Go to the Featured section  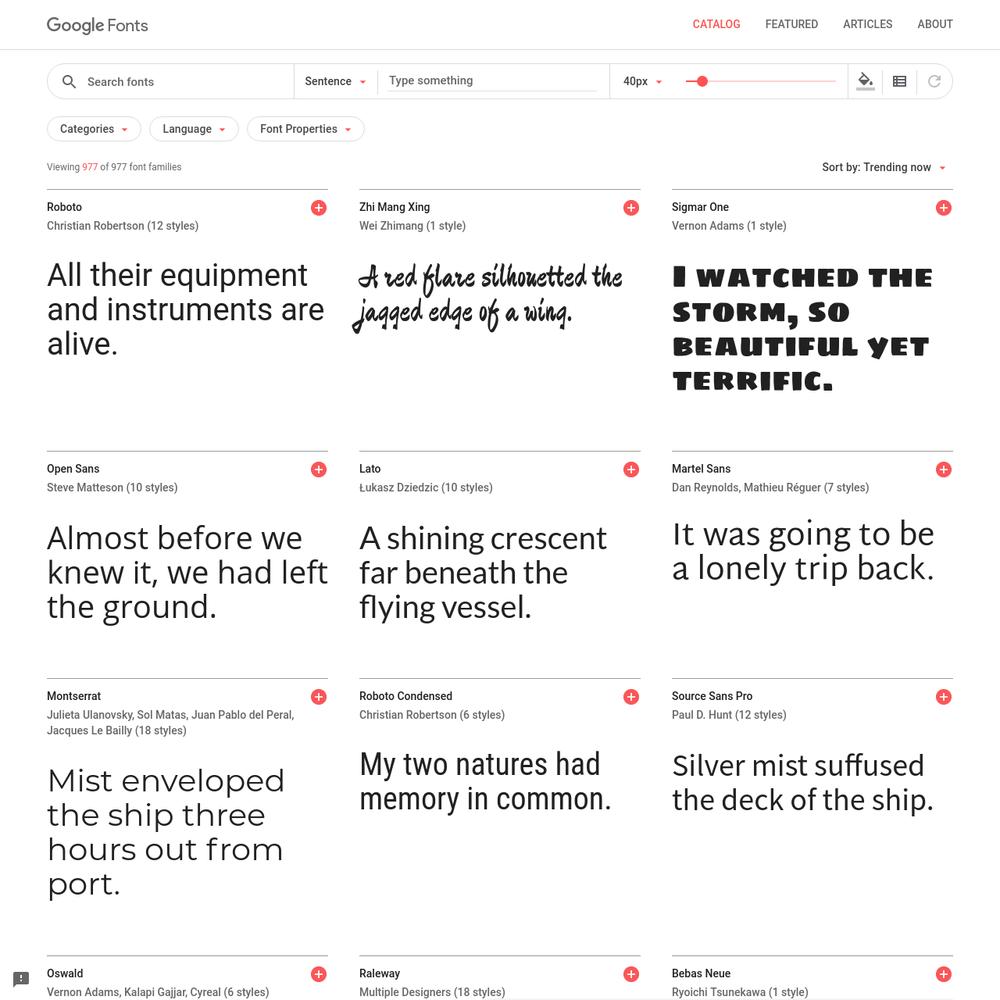(x=791, y=24)
